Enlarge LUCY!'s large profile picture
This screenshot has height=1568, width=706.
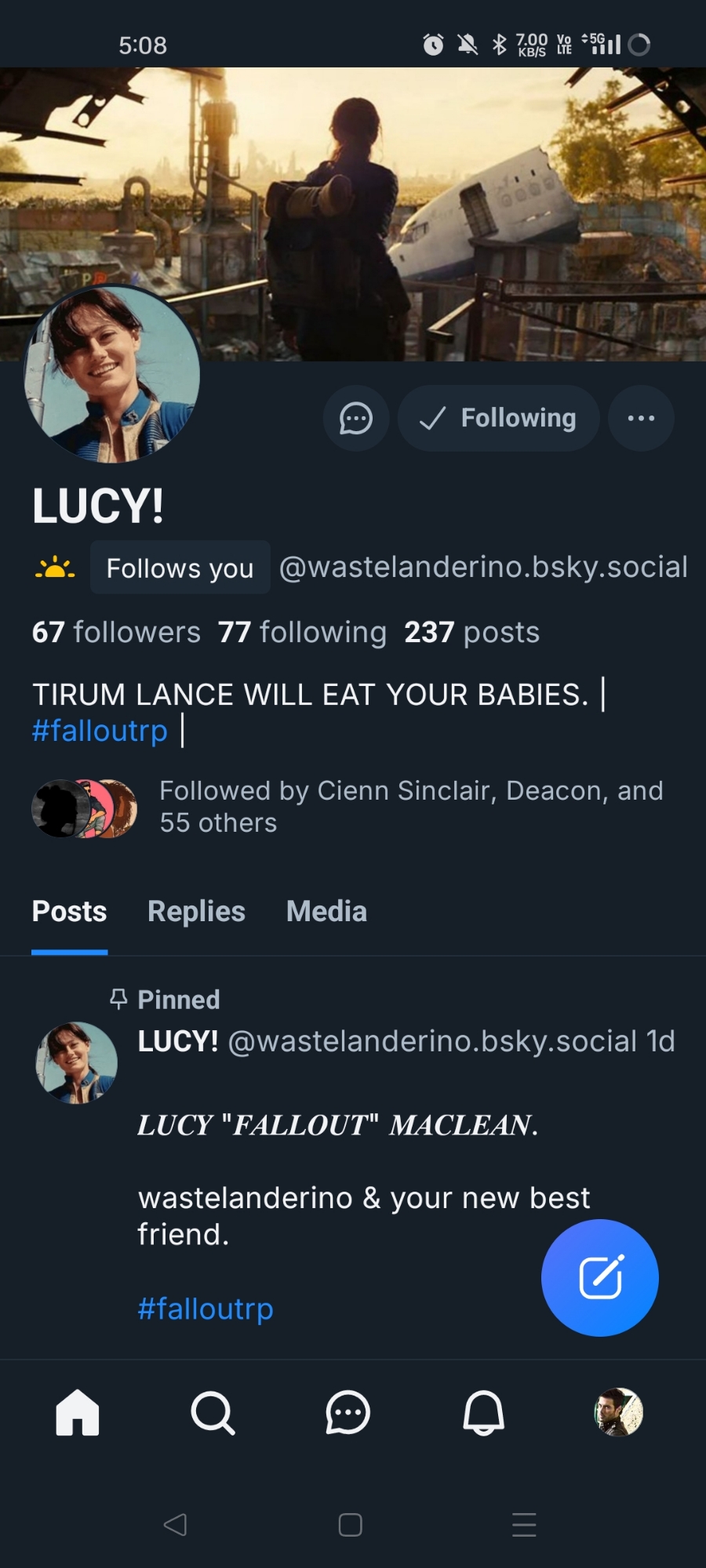tap(112, 374)
